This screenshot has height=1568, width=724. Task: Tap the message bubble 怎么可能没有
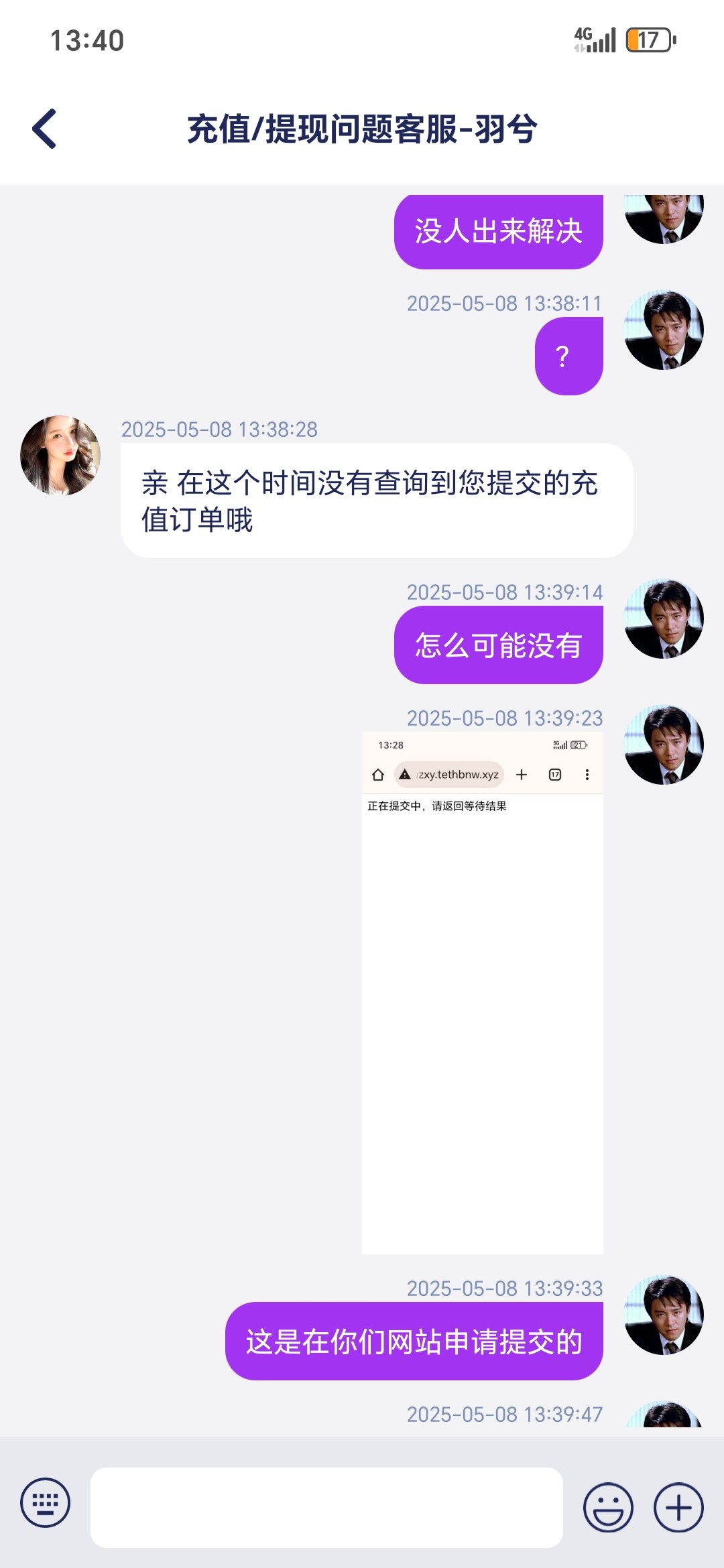[499, 643]
